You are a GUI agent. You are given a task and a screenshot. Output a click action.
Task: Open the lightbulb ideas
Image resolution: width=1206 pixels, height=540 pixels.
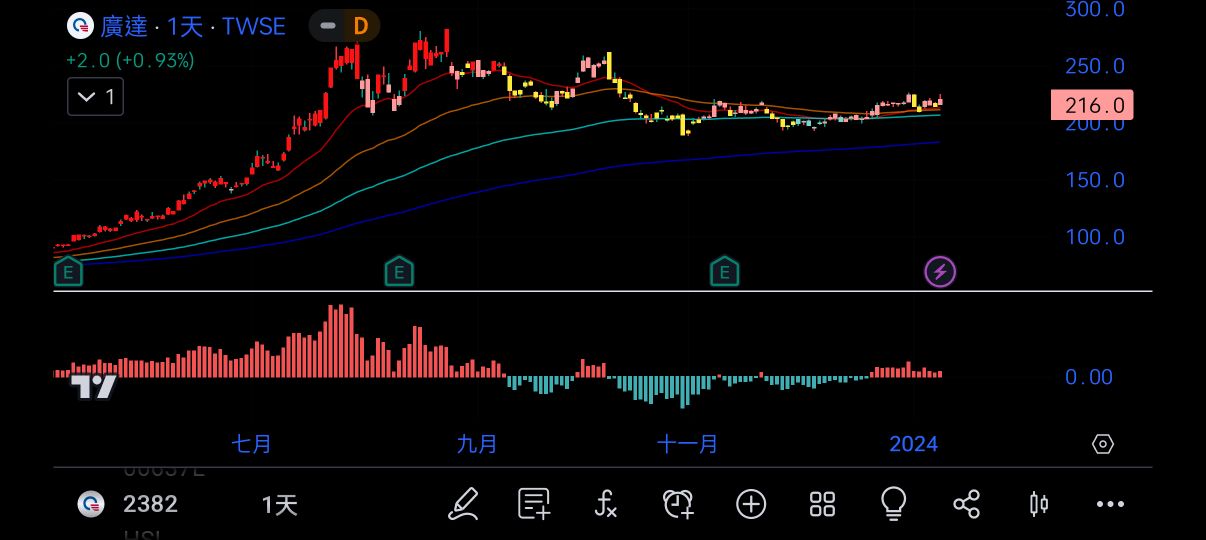point(893,503)
